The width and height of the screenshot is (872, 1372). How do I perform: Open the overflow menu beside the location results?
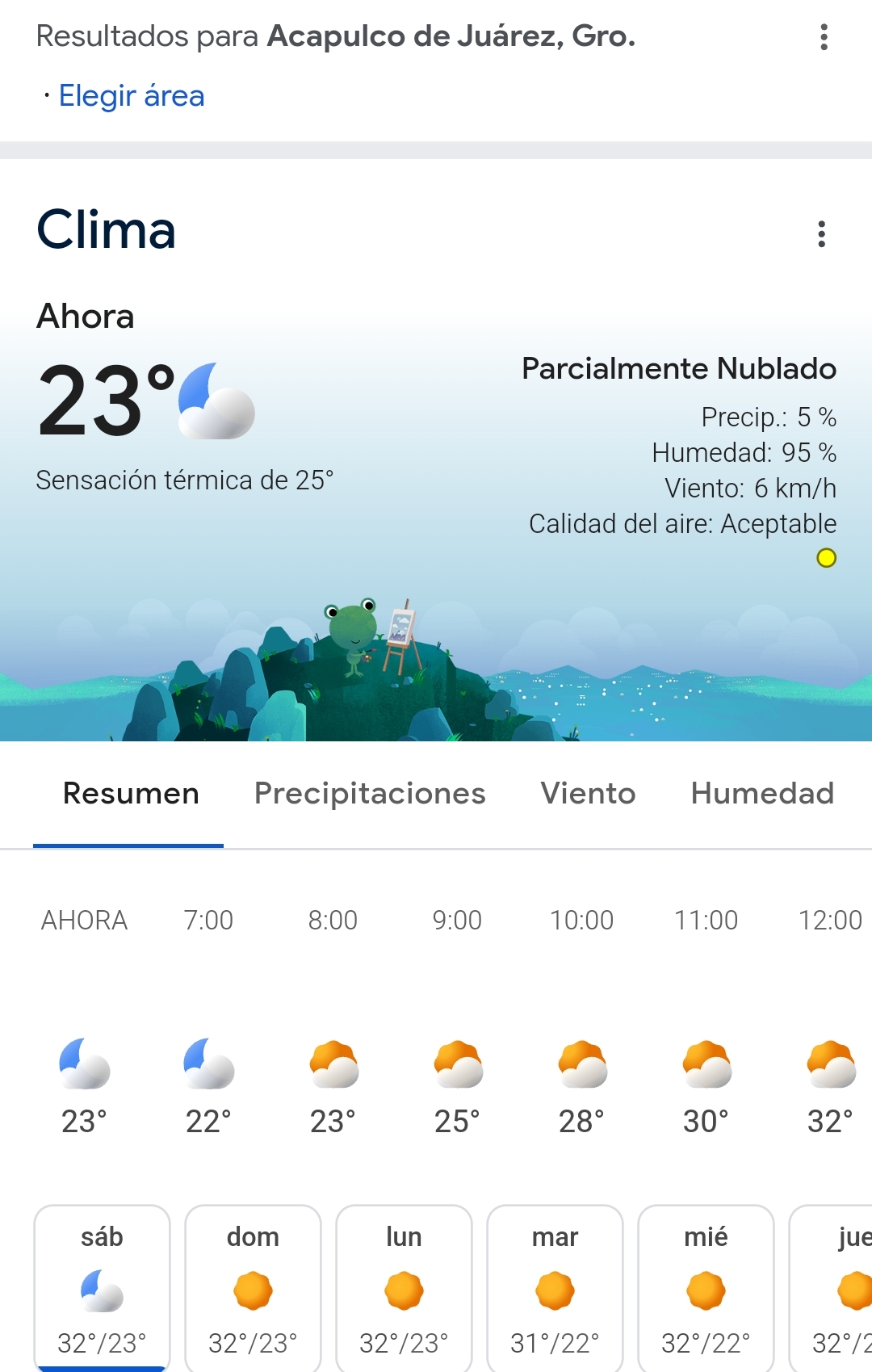tap(824, 37)
